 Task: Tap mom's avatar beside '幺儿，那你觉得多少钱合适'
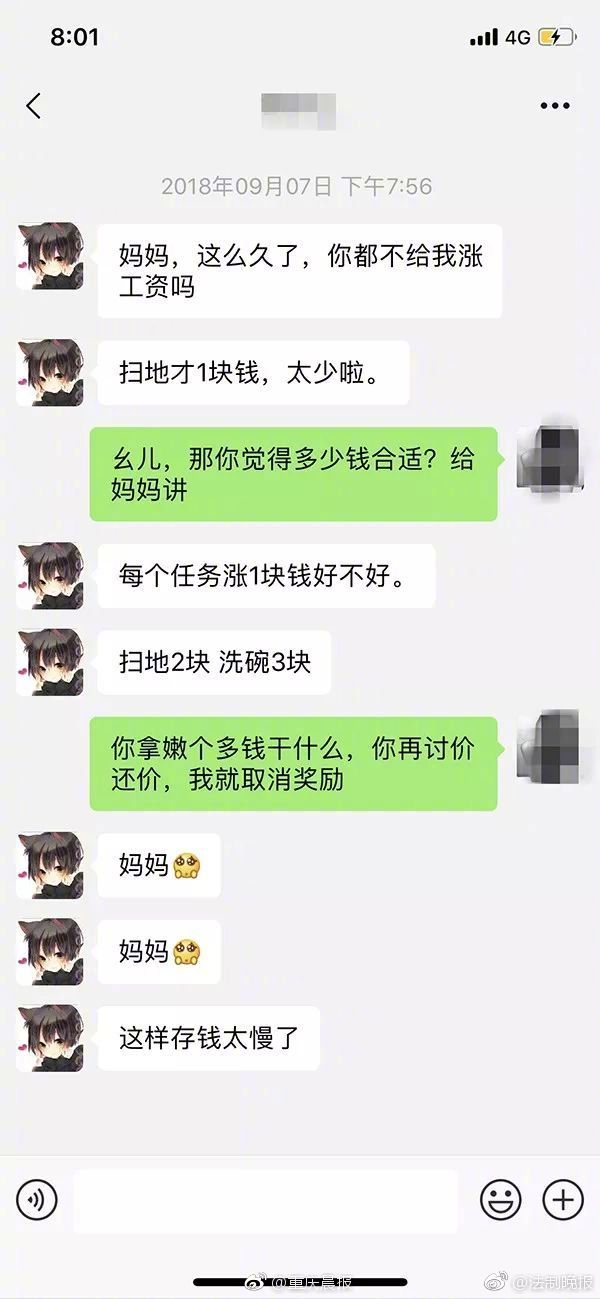[x=548, y=457]
